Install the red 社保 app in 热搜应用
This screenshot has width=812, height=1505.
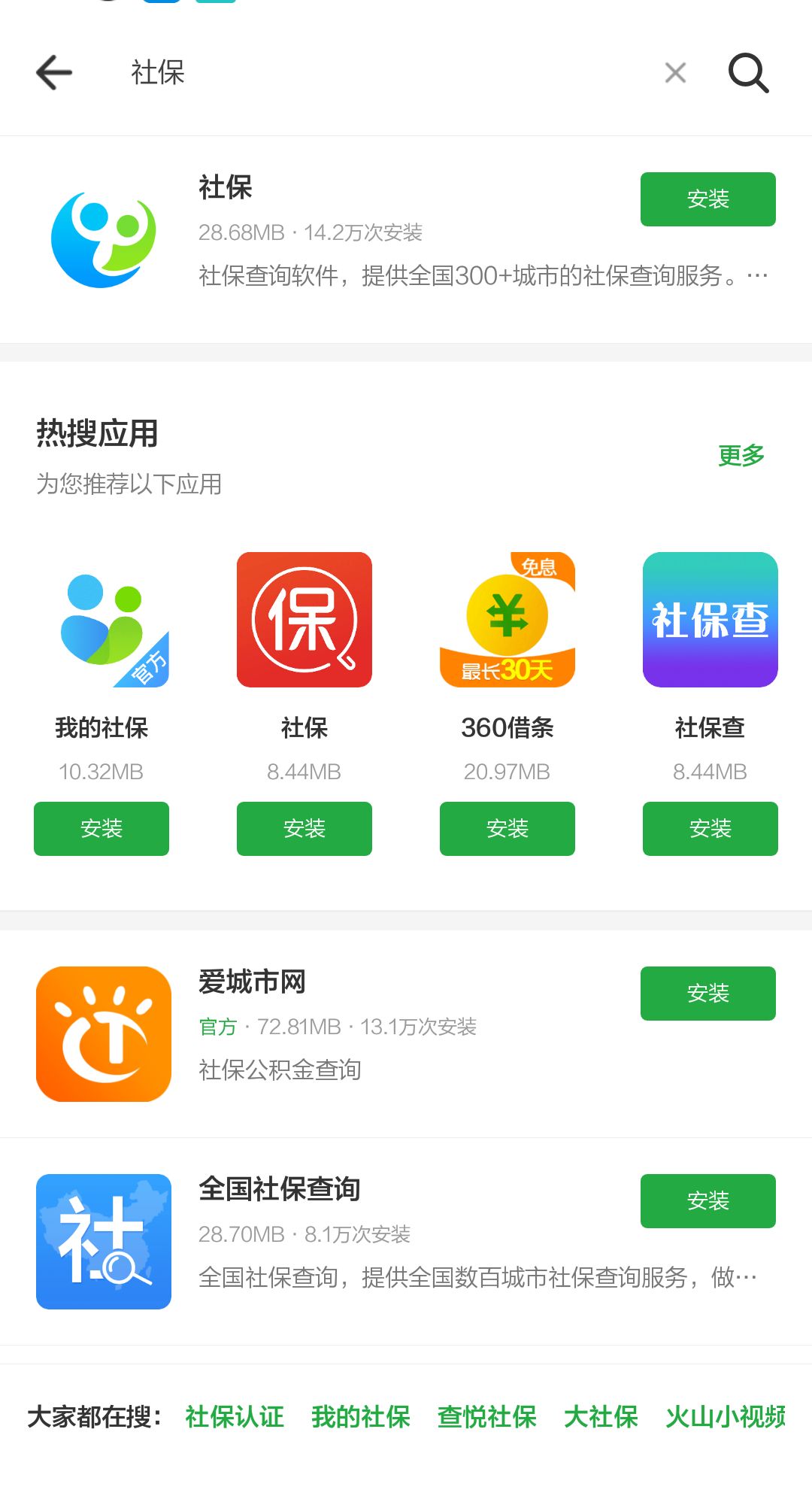click(304, 828)
